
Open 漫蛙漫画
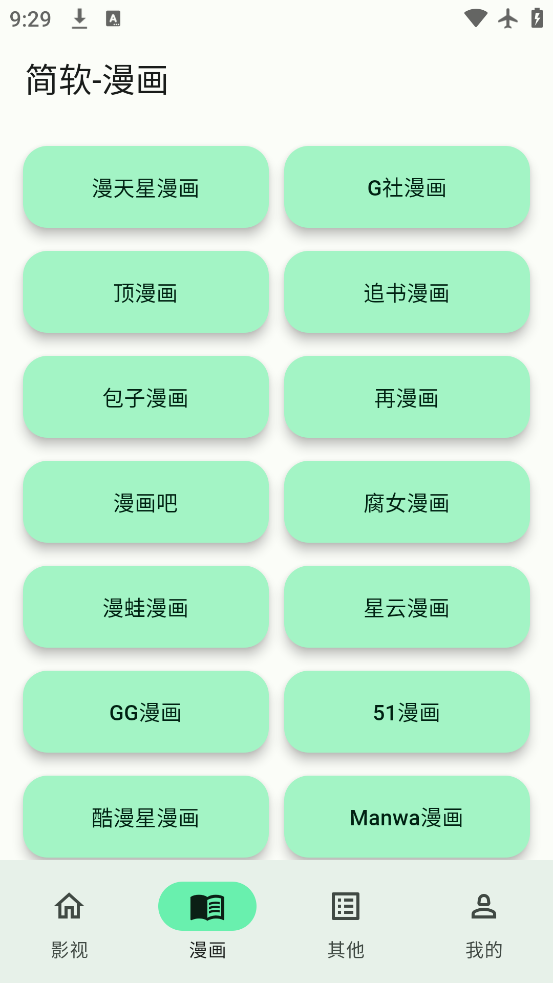[146, 607]
